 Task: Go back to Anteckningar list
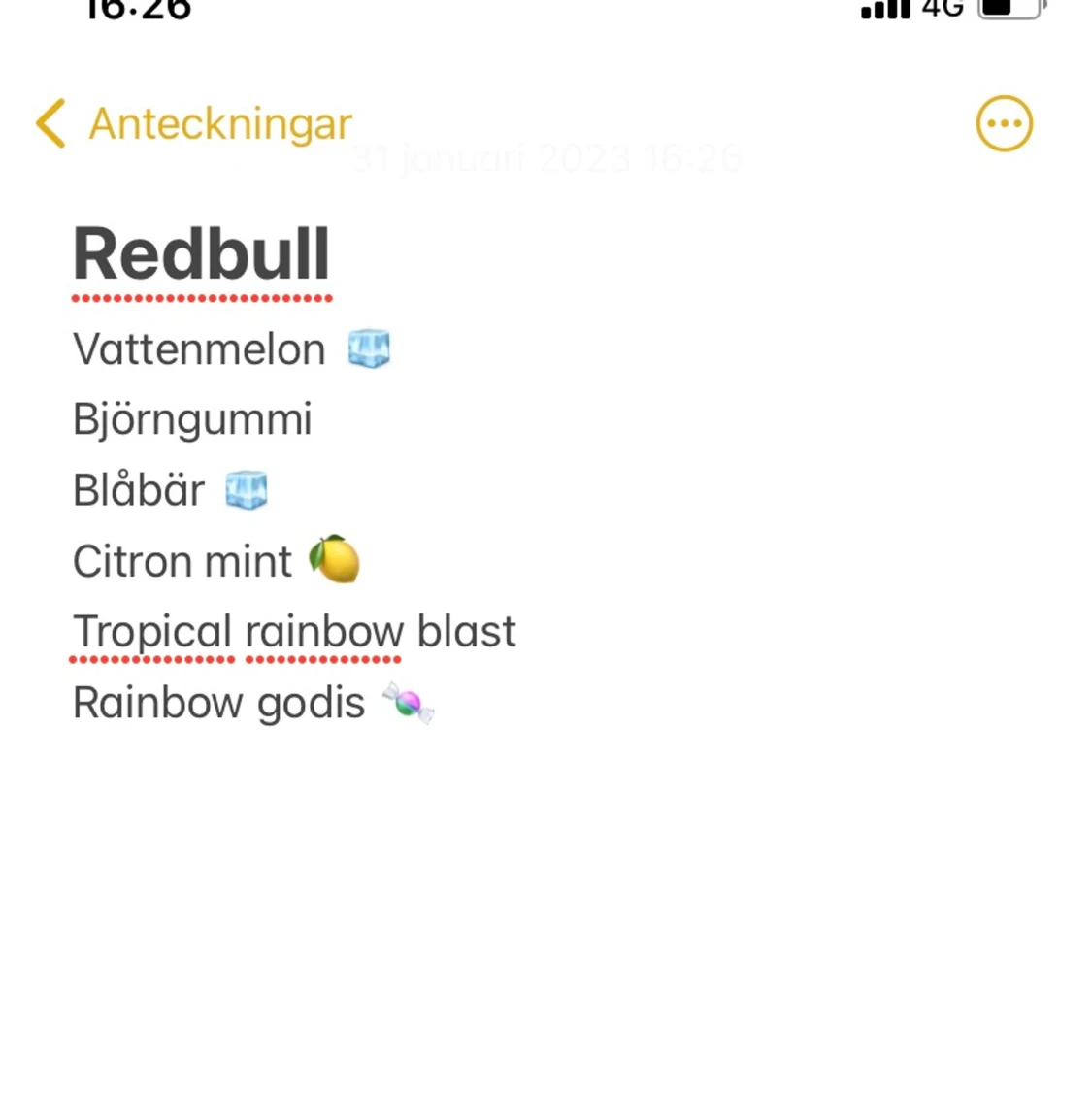coord(194,124)
